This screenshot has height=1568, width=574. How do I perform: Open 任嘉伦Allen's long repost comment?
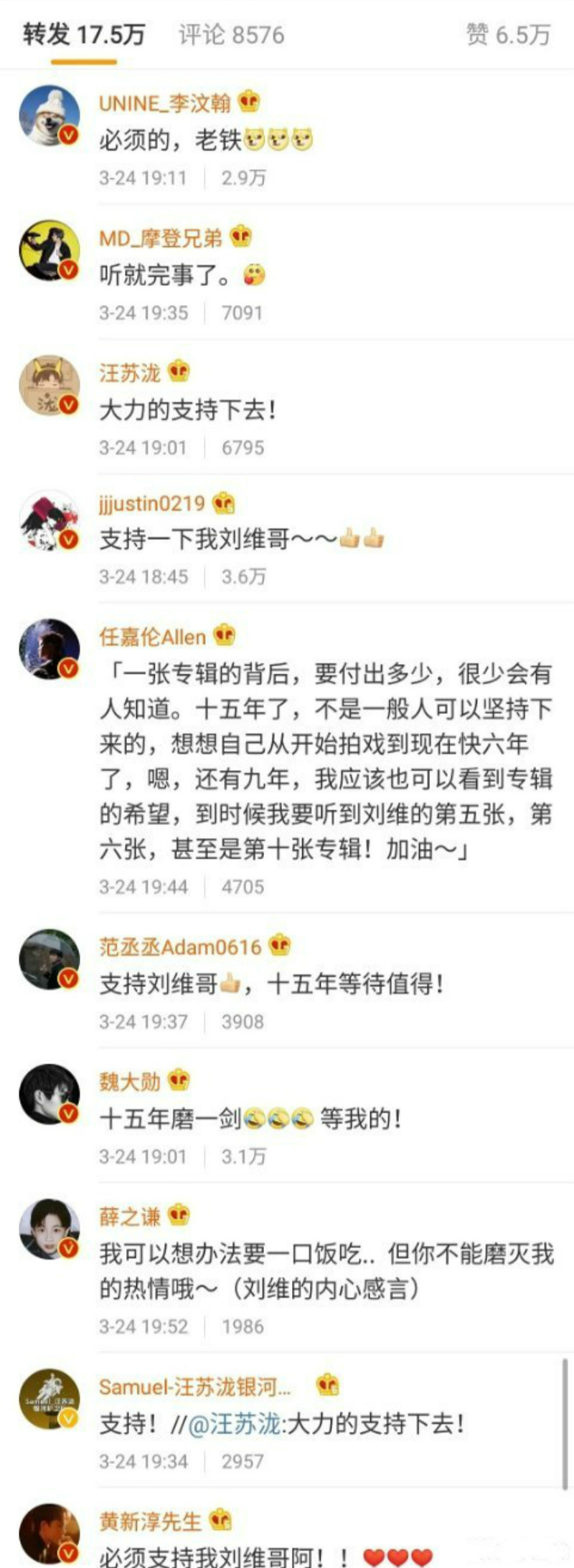[325, 761]
